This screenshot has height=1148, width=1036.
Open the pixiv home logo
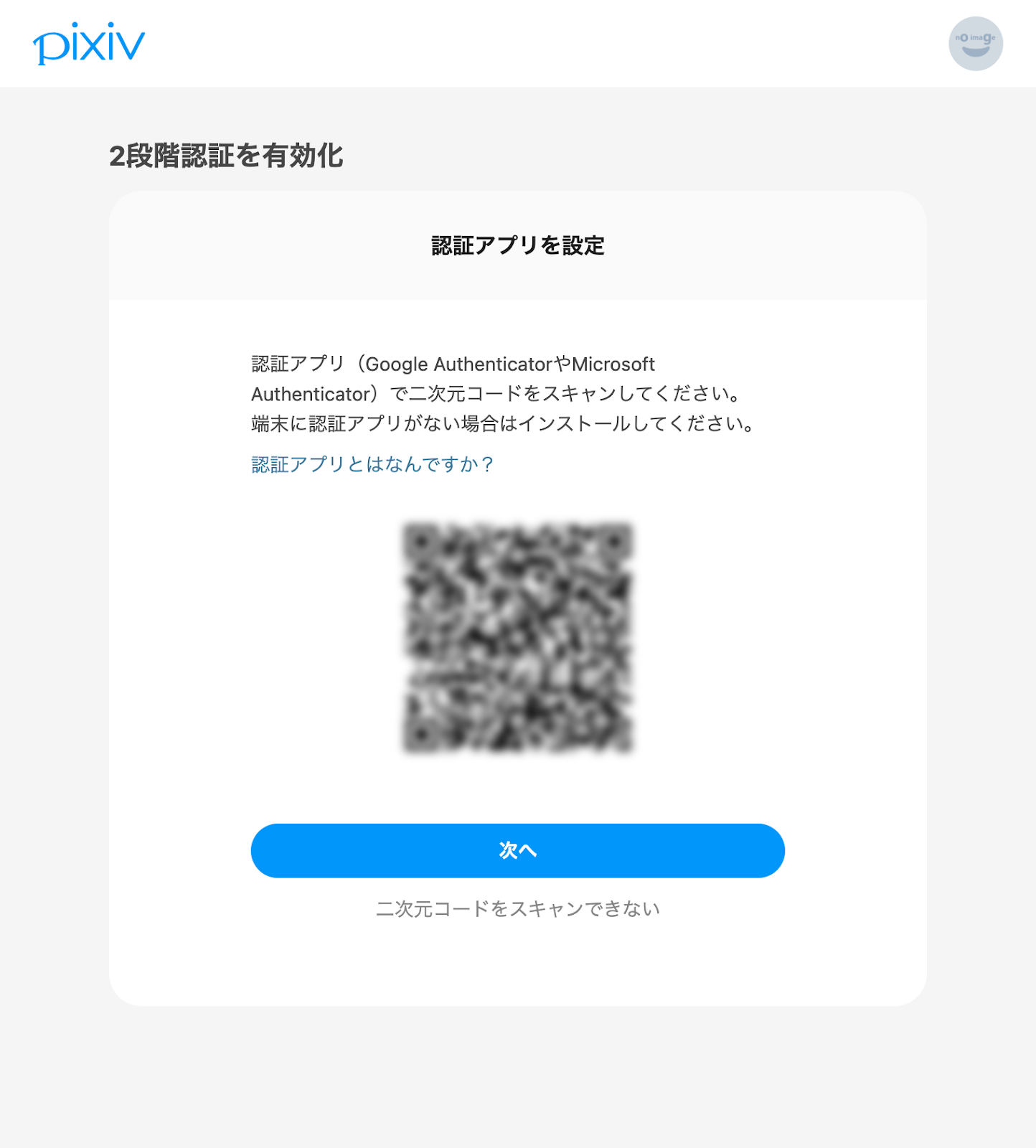click(89, 44)
